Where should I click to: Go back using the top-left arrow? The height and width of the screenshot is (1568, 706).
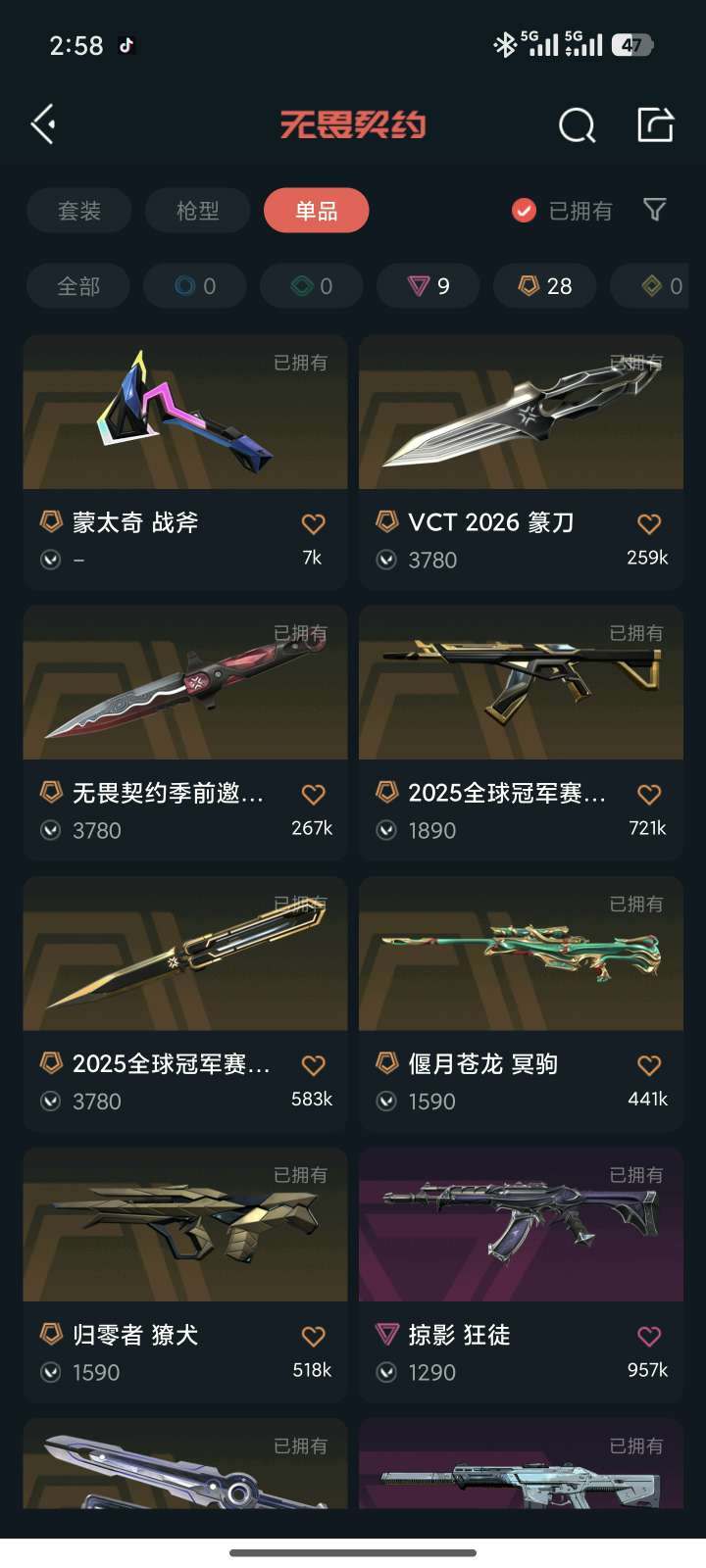[x=41, y=125]
